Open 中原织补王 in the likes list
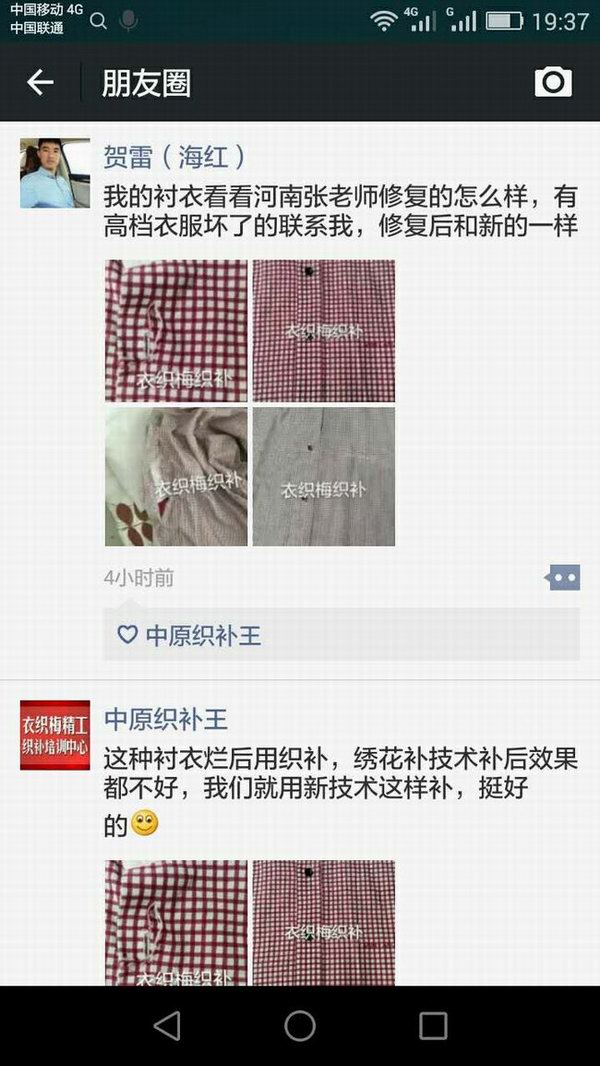 [x=204, y=635]
